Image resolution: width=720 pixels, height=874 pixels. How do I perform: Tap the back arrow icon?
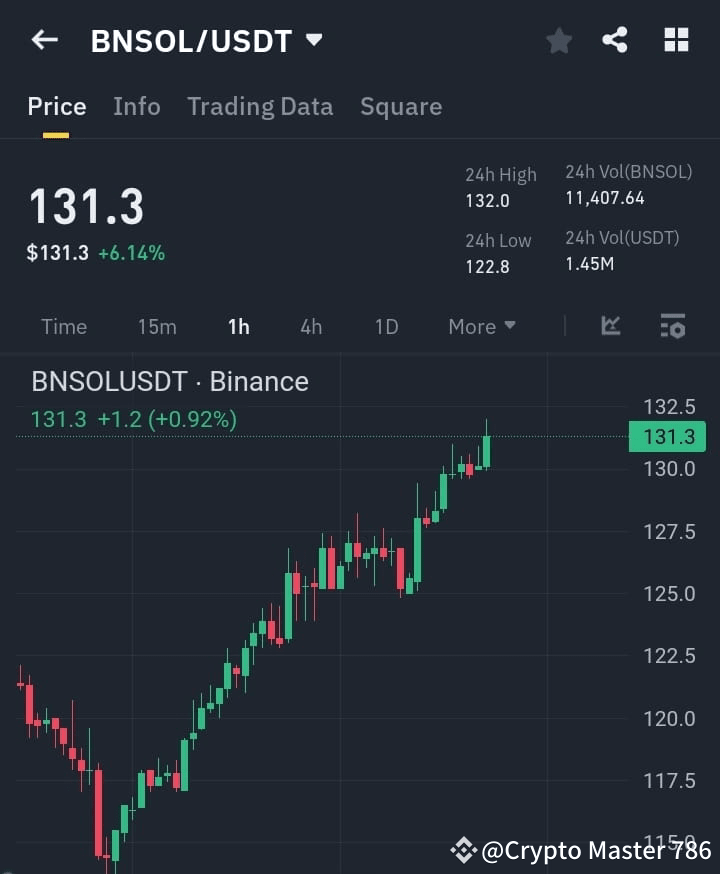click(x=42, y=40)
